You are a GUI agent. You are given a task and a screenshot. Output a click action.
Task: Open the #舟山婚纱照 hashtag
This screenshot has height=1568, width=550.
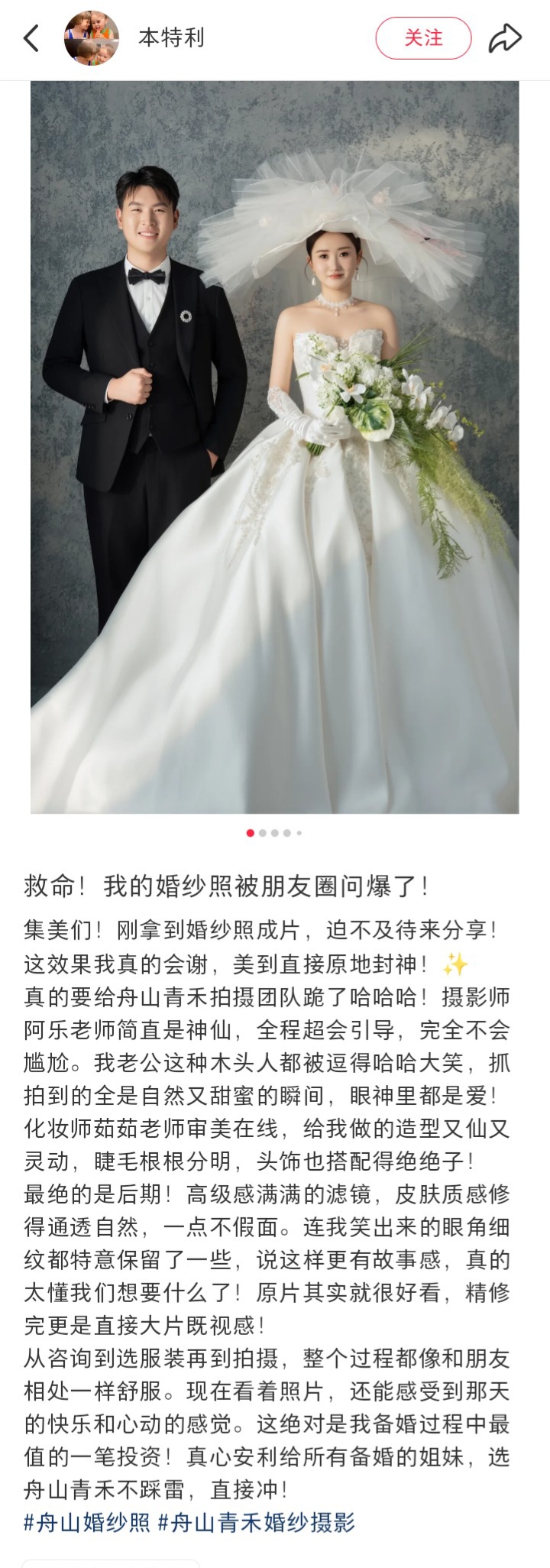(x=87, y=1523)
